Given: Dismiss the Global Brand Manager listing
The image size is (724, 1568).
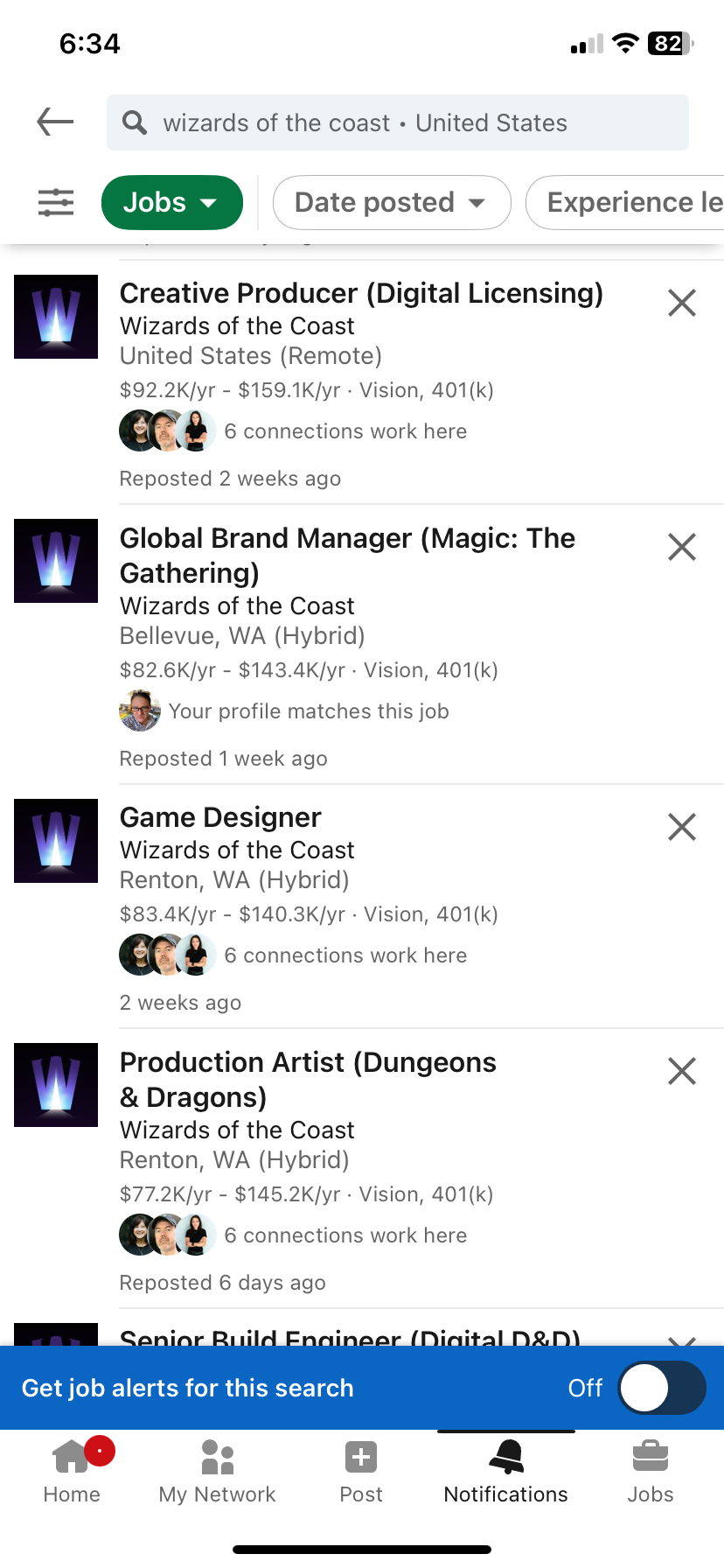Looking at the screenshot, I should pyautogui.click(x=681, y=547).
